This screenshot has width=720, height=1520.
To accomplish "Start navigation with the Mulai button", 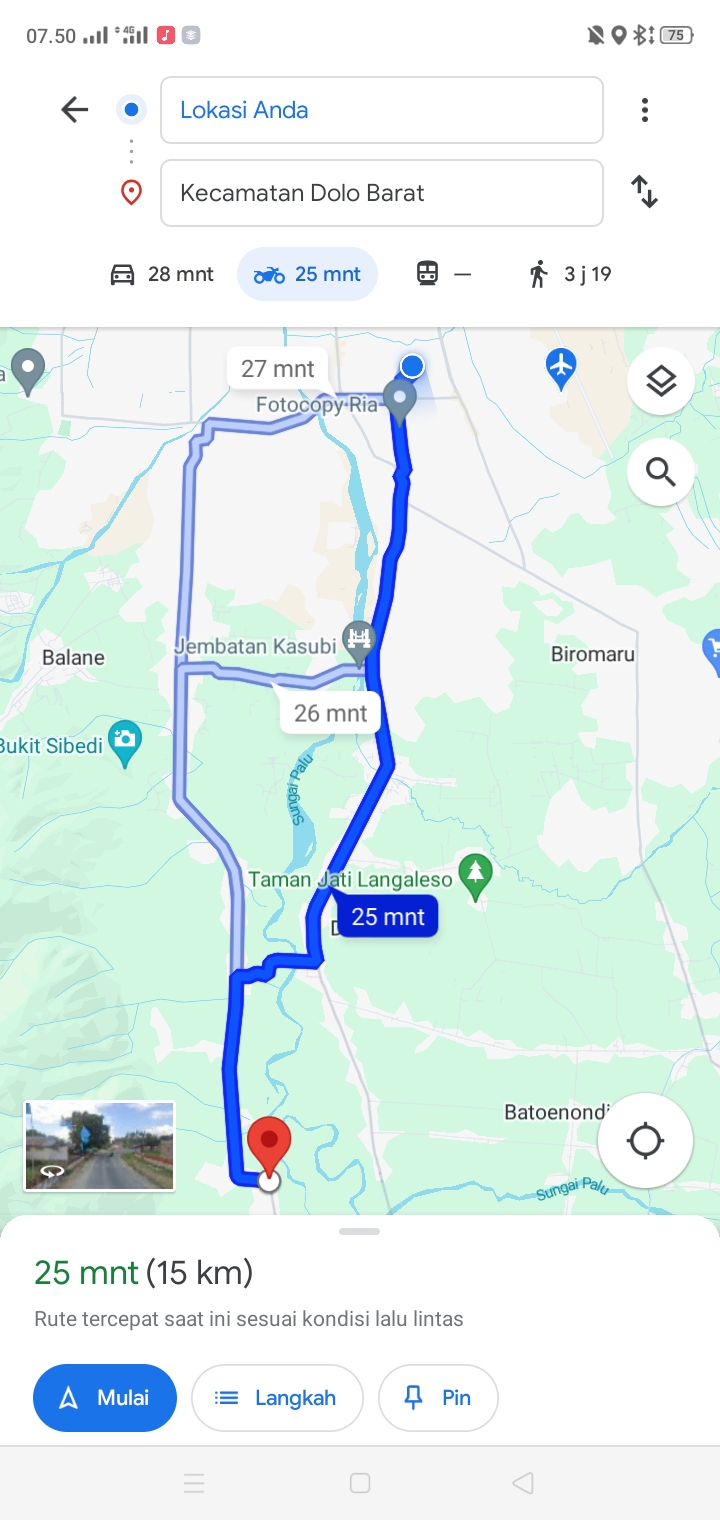I will [105, 1398].
